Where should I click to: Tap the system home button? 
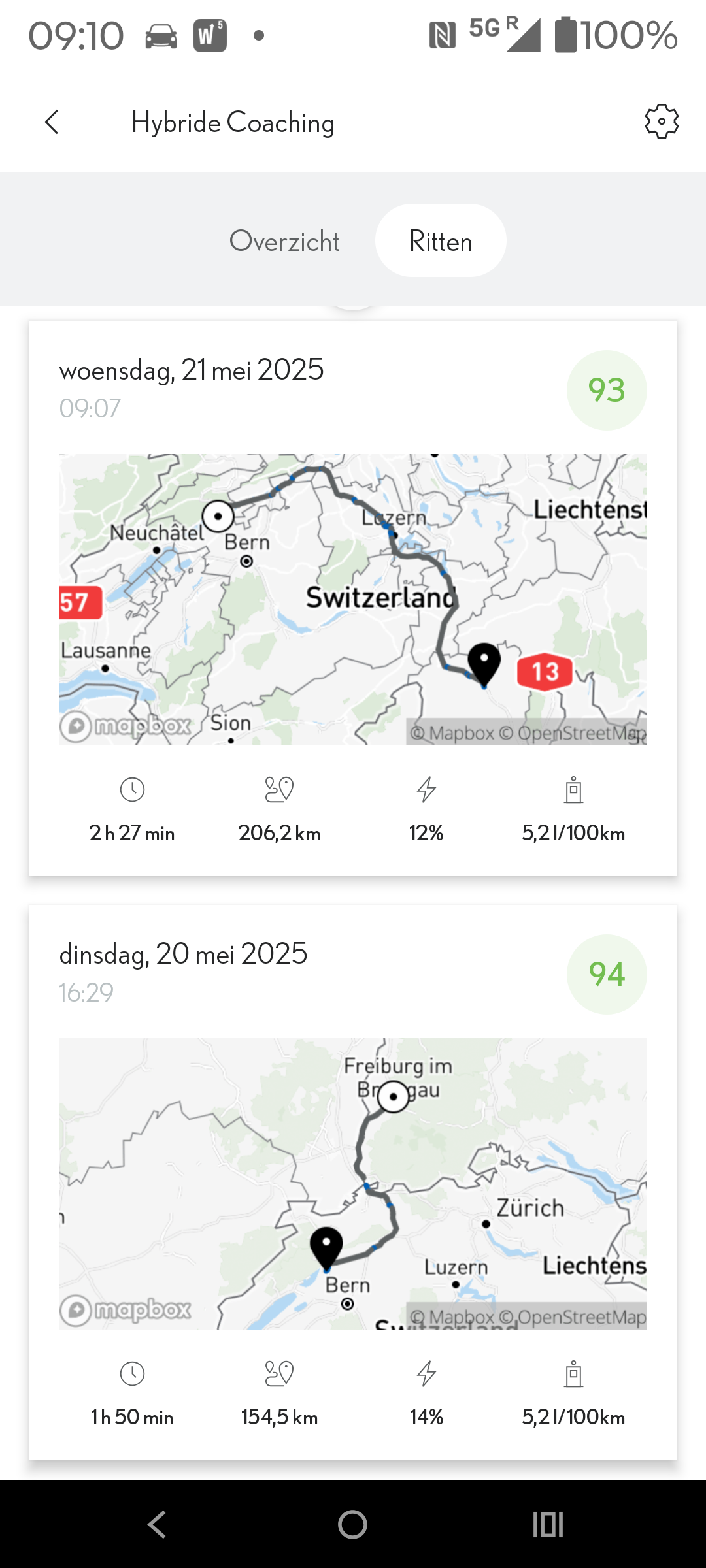pyautogui.click(x=352, y=1525)
